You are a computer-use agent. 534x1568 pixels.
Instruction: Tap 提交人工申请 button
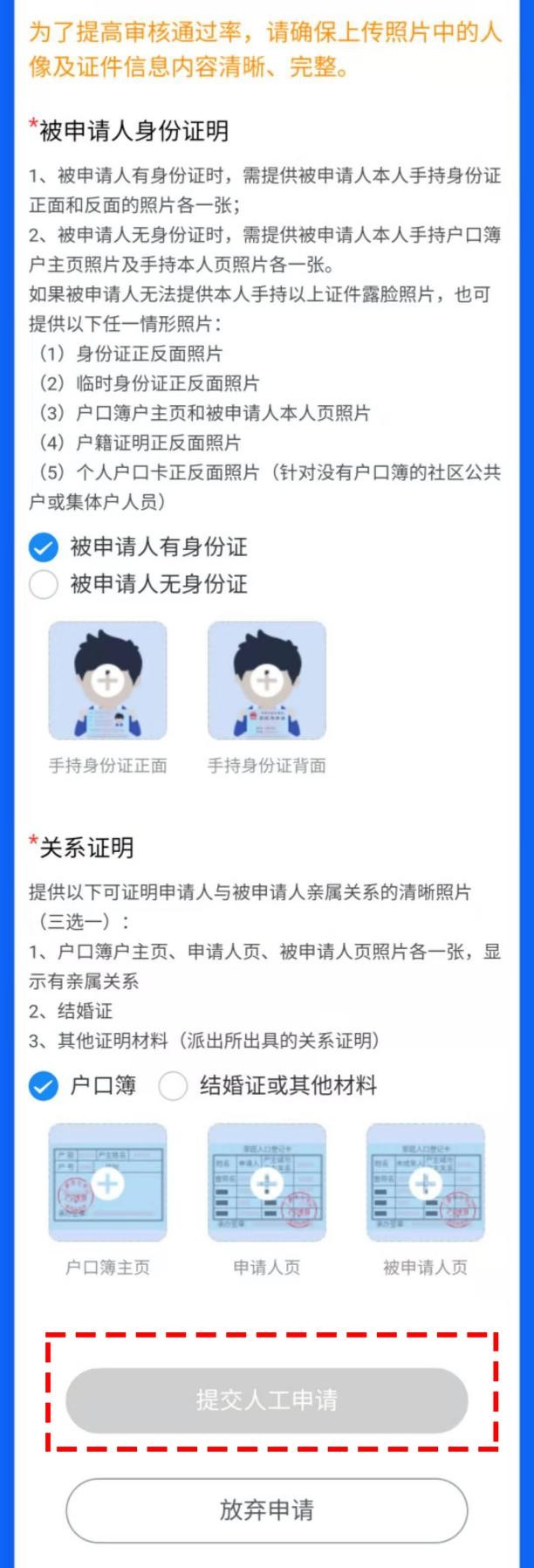(266, 1400)
